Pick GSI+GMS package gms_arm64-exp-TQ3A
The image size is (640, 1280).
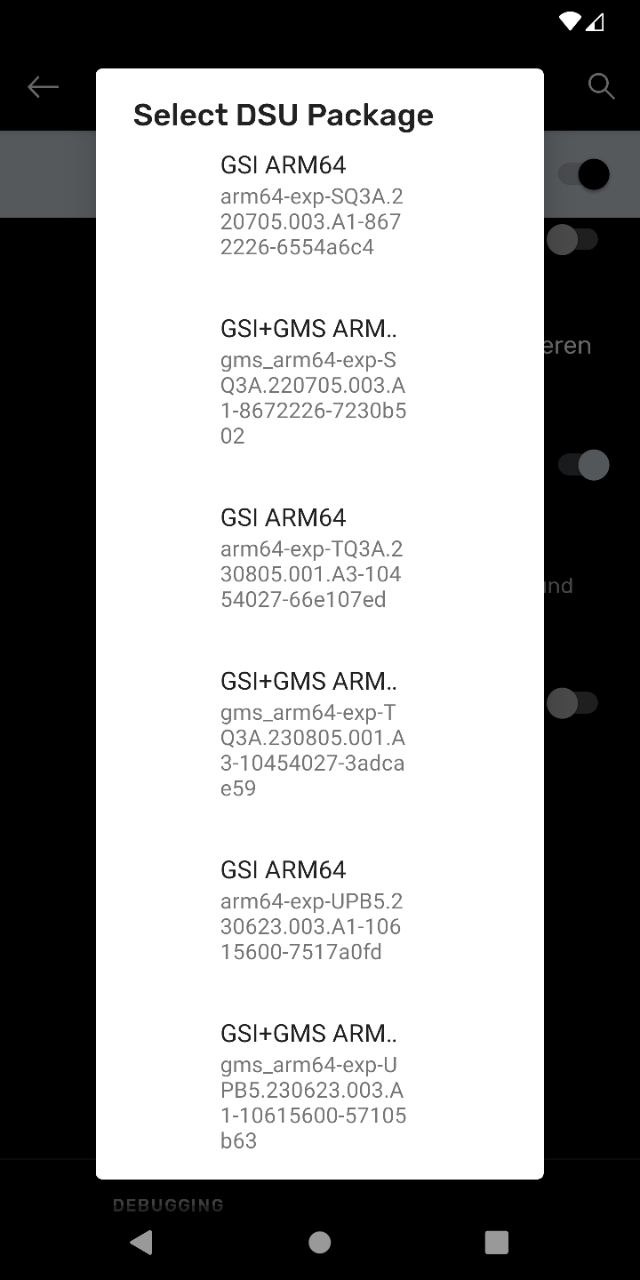pos(312,734)
